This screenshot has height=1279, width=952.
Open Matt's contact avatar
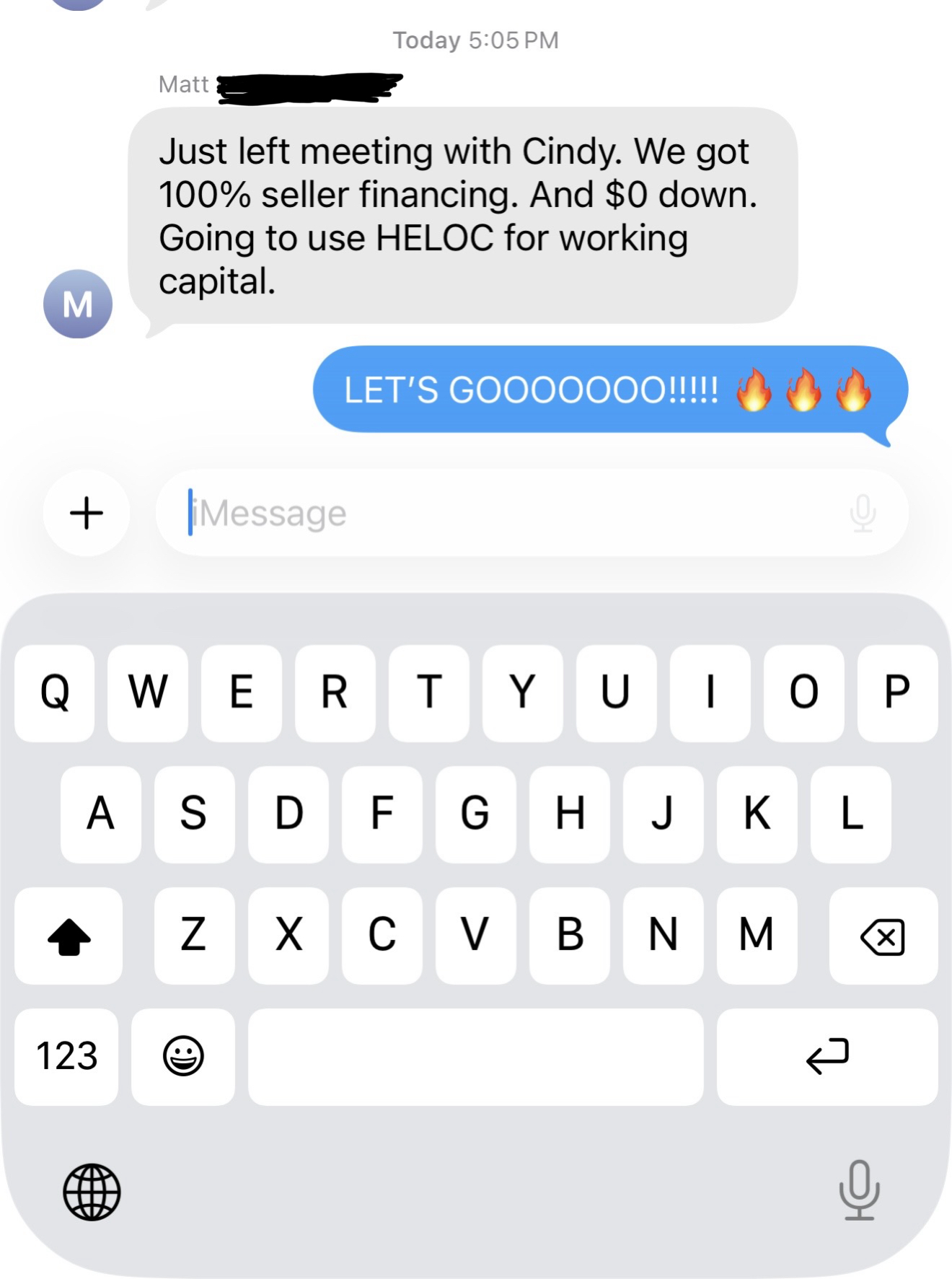coord(78,304)
